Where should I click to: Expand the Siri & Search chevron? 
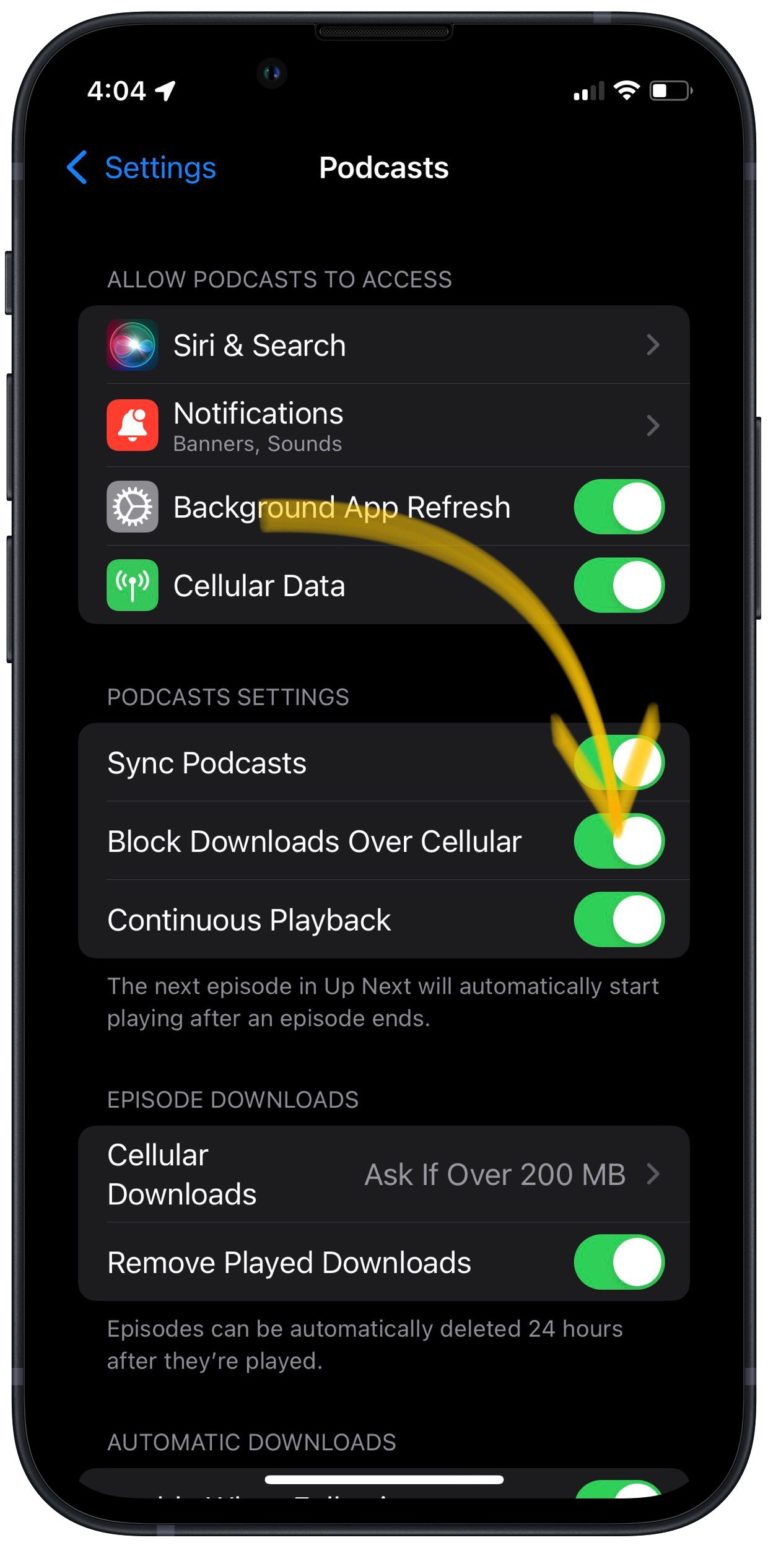coord(653,344)
